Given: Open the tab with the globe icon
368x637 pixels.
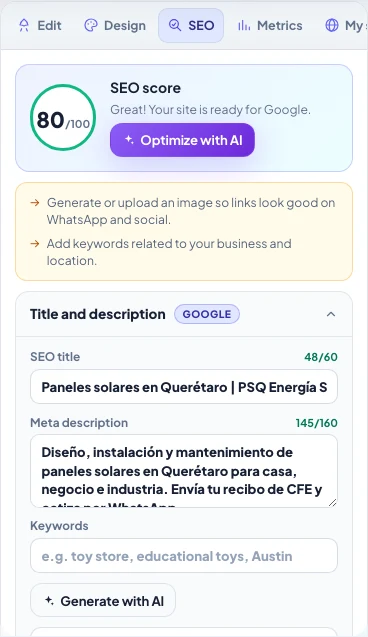Looking at the screenshot, I should click(344, 26).
